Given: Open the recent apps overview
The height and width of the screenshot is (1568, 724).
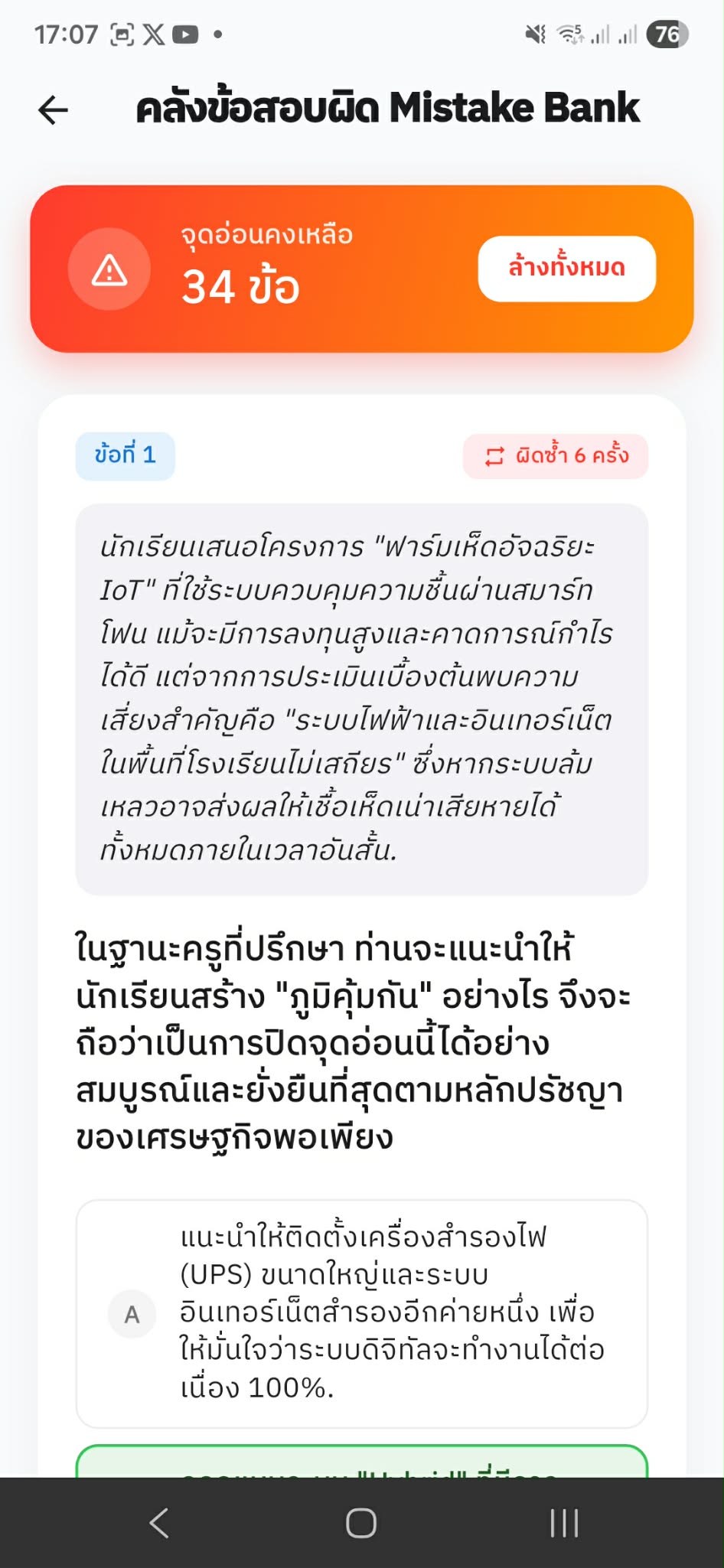Looking at the screenshot, I should coord(564,1523).
